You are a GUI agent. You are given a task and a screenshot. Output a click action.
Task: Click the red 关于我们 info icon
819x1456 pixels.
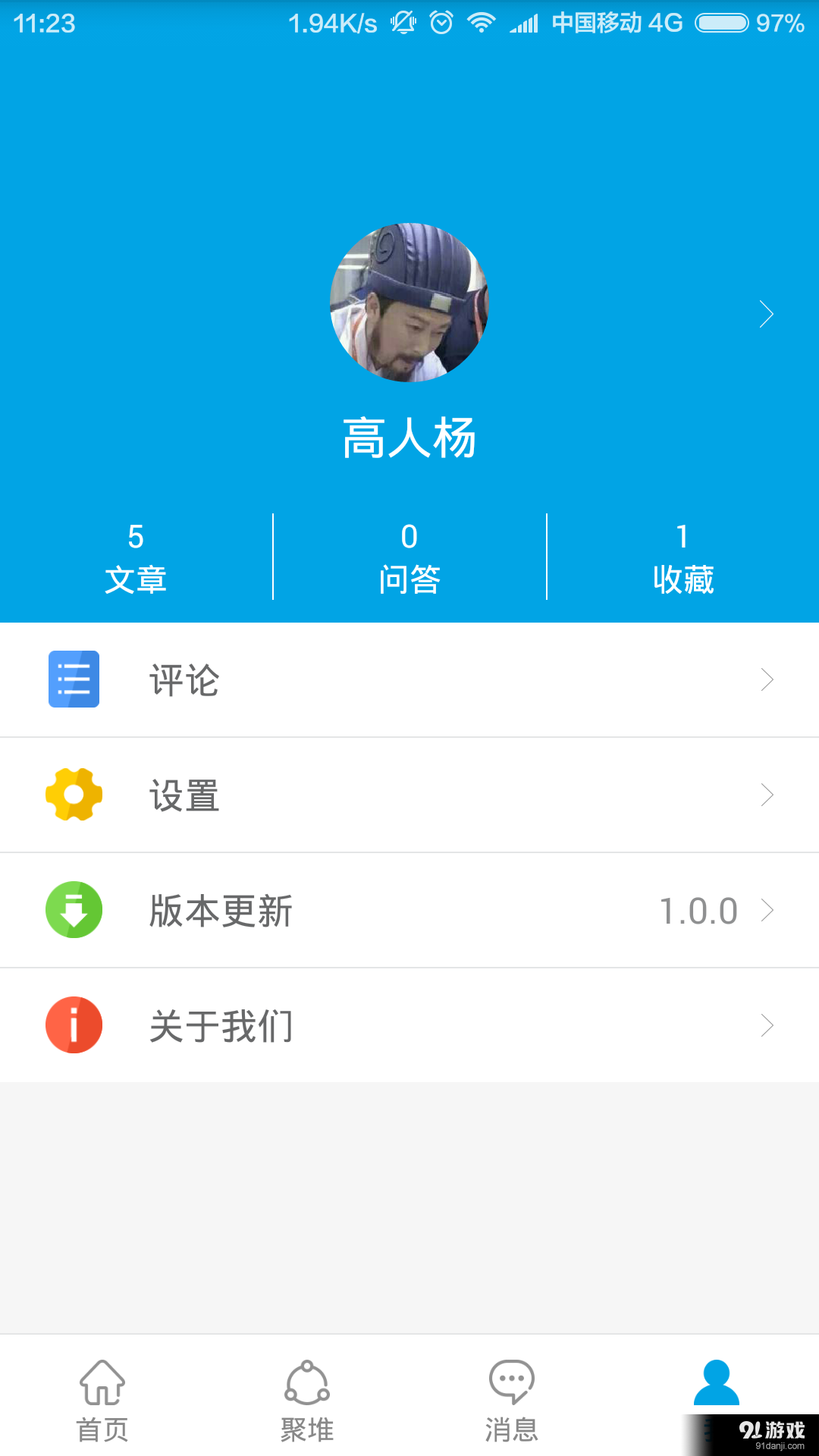74,1025
